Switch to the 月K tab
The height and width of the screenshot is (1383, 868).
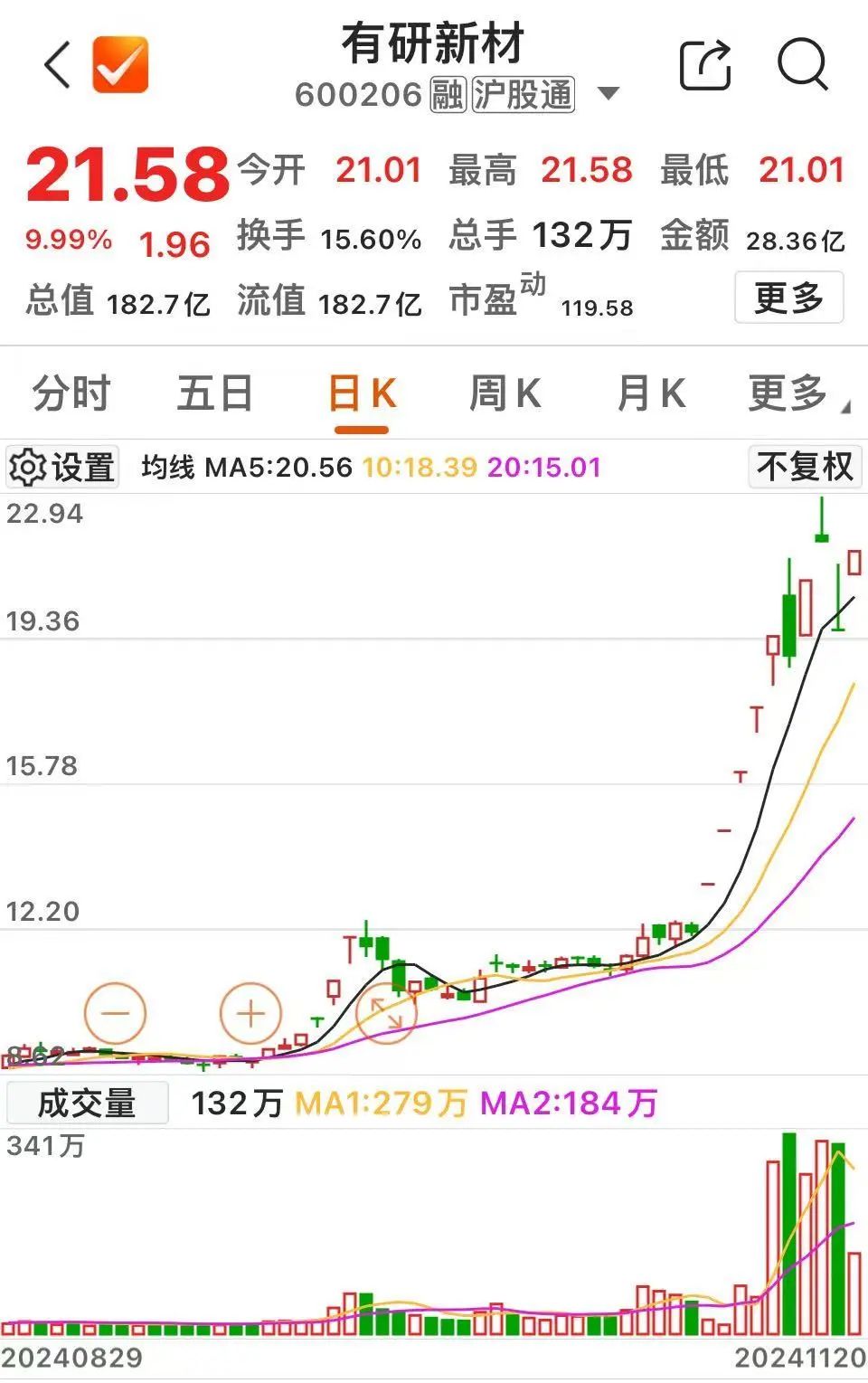click(x=651, y=393)
